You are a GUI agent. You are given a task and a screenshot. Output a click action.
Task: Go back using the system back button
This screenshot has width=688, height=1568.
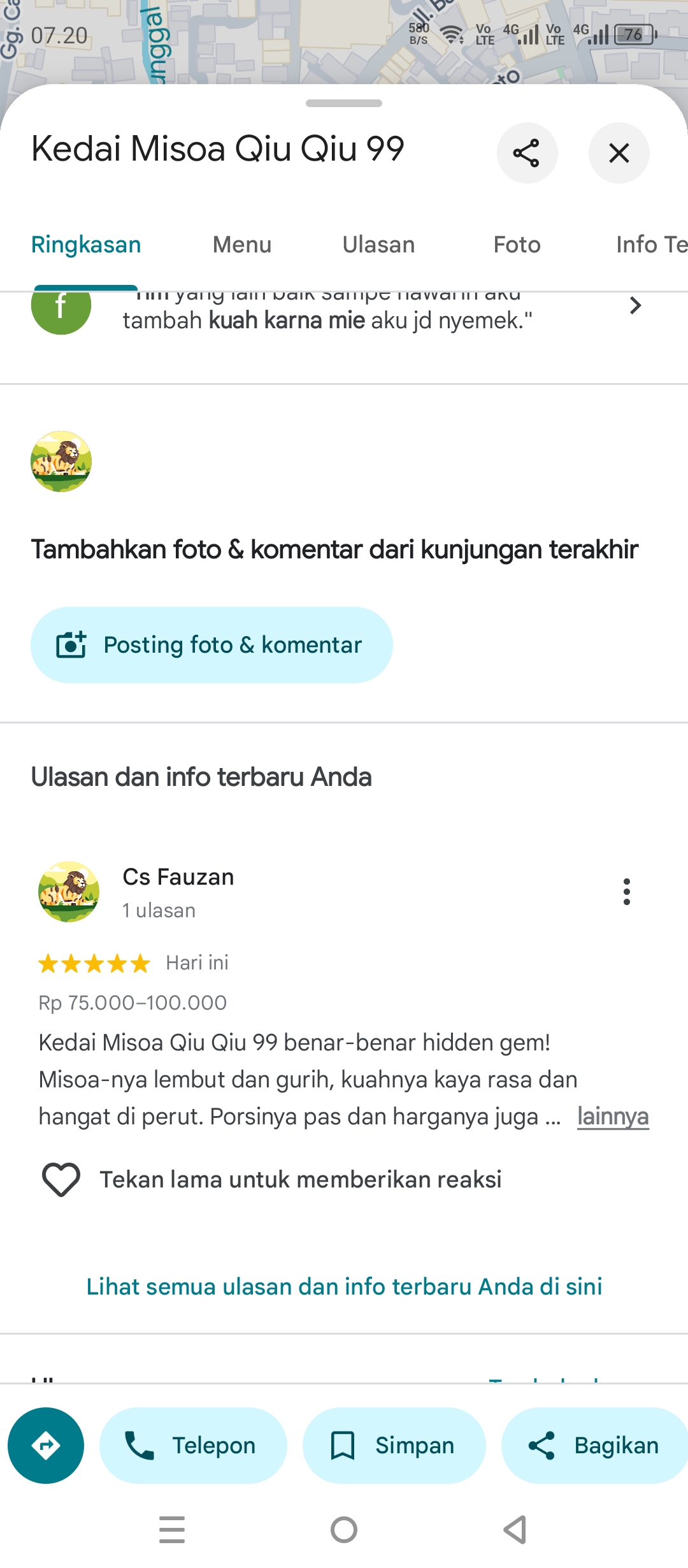515,1530
